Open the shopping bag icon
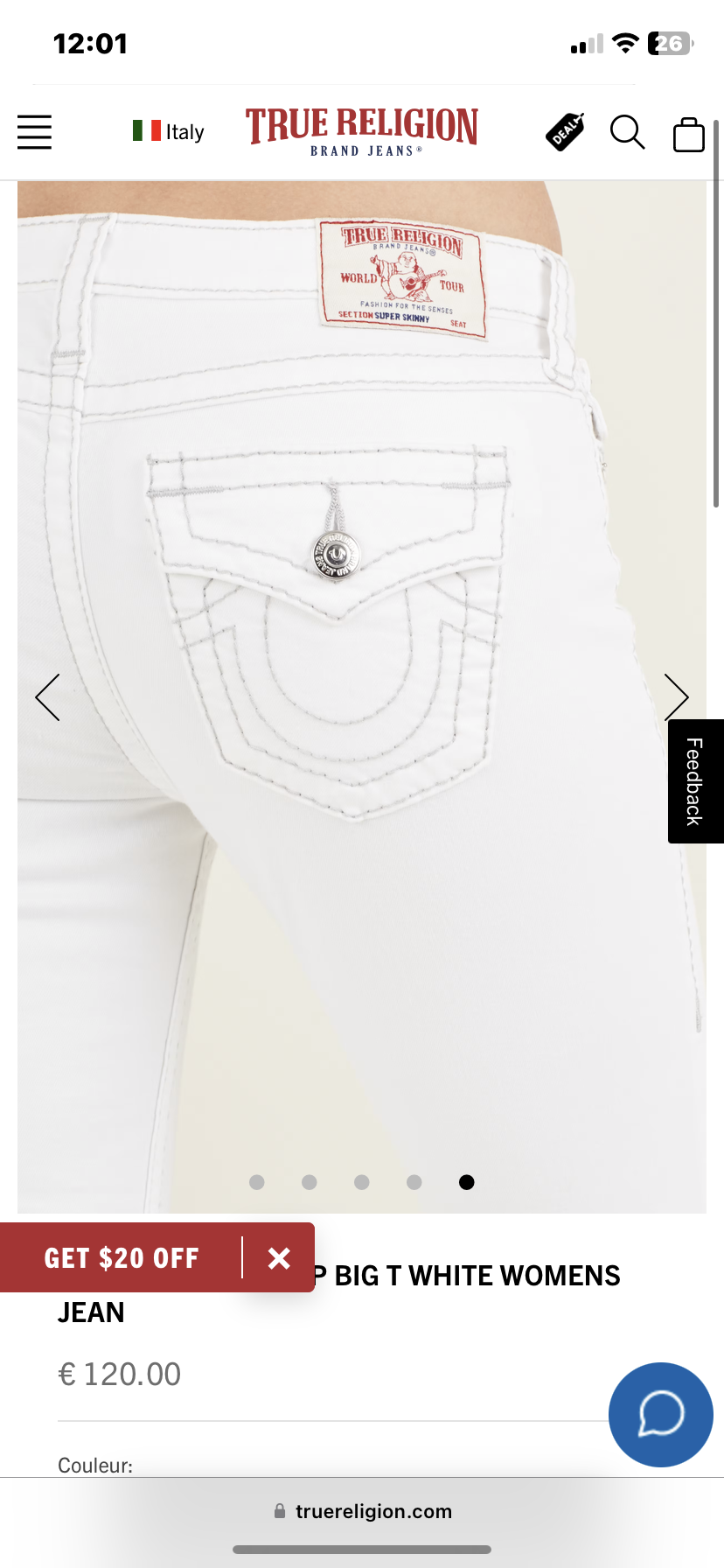This screenshot has height=1568, width=724. point(688,134)
